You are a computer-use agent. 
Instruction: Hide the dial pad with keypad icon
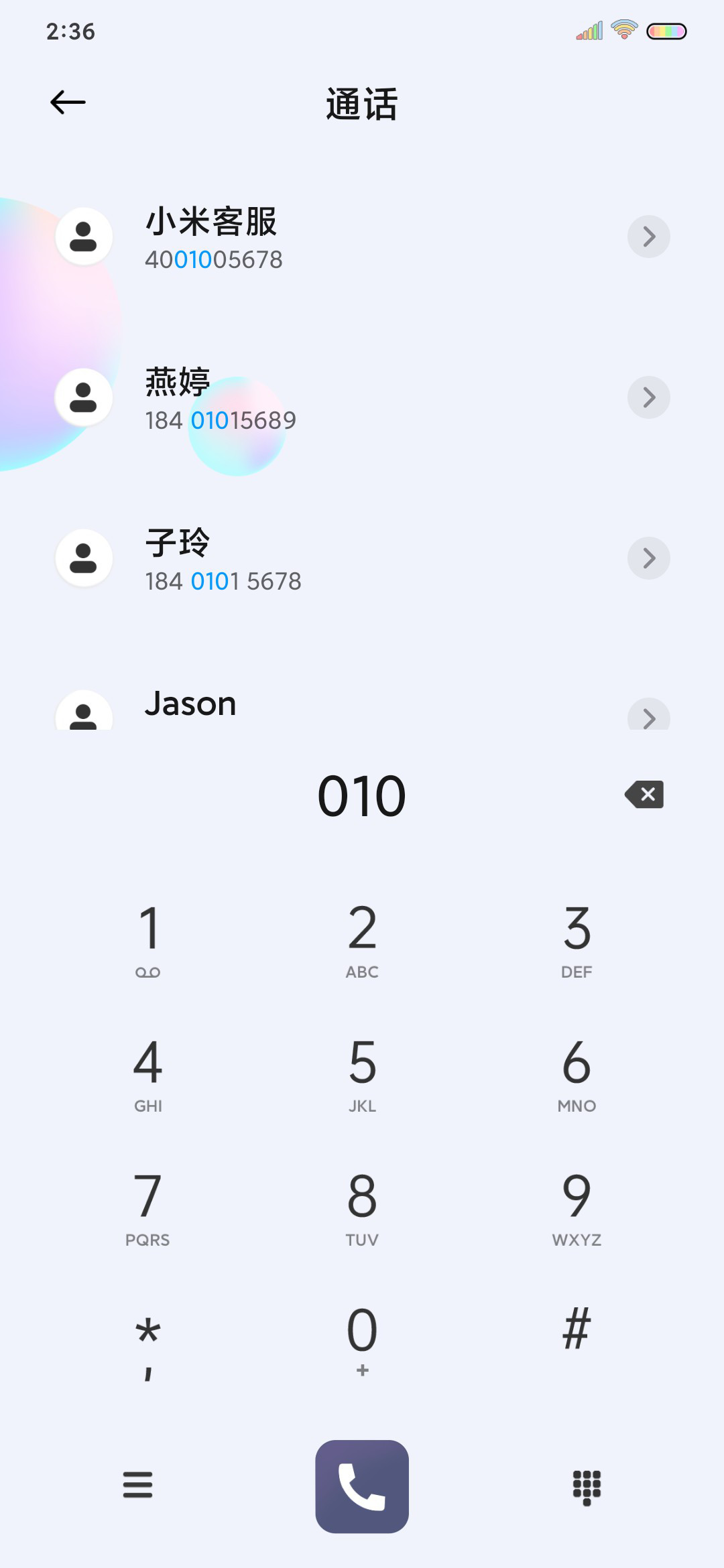(x=587, y=1488)
